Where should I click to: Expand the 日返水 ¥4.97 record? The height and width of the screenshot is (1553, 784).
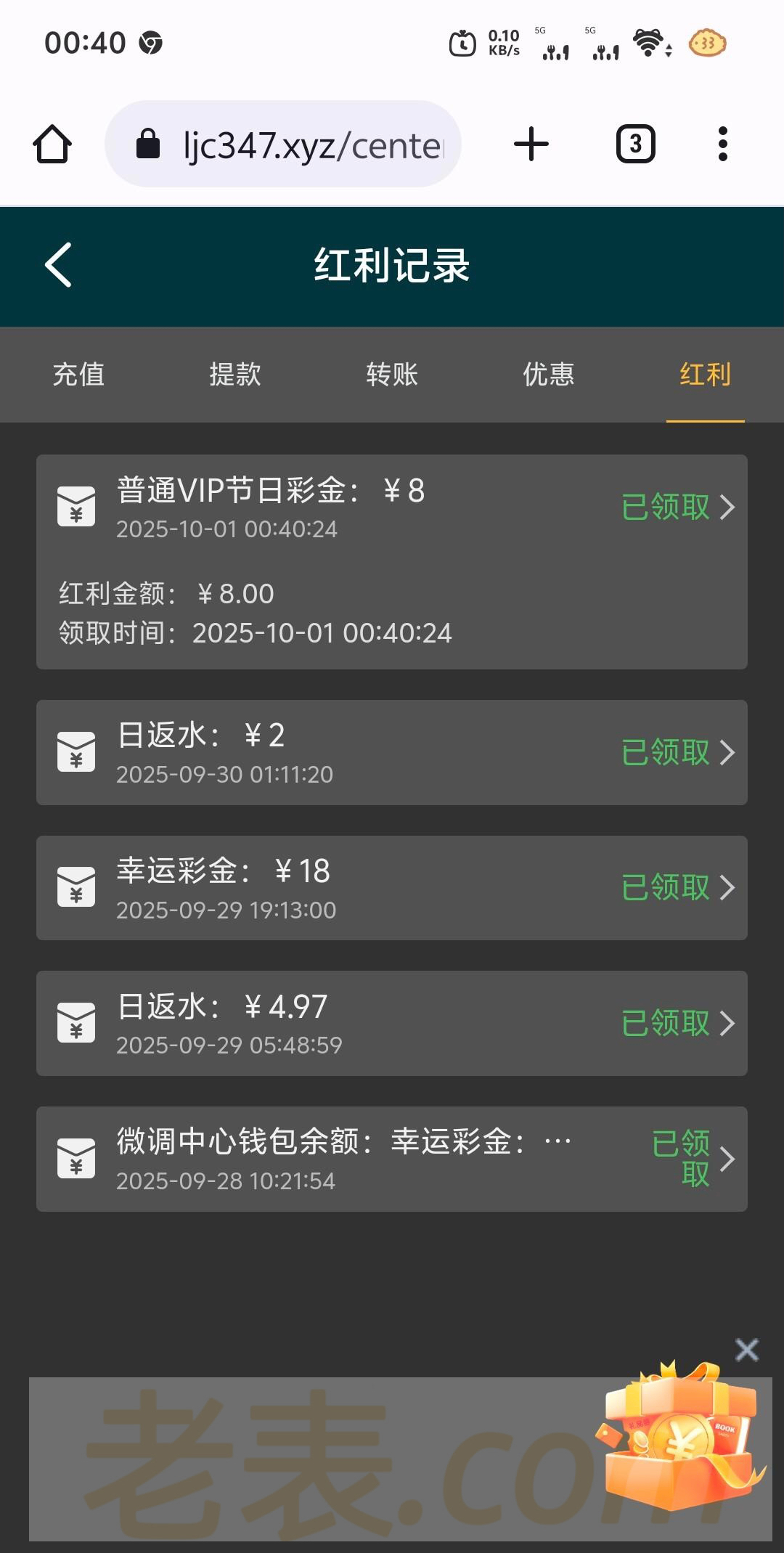tap(392, 1023)
